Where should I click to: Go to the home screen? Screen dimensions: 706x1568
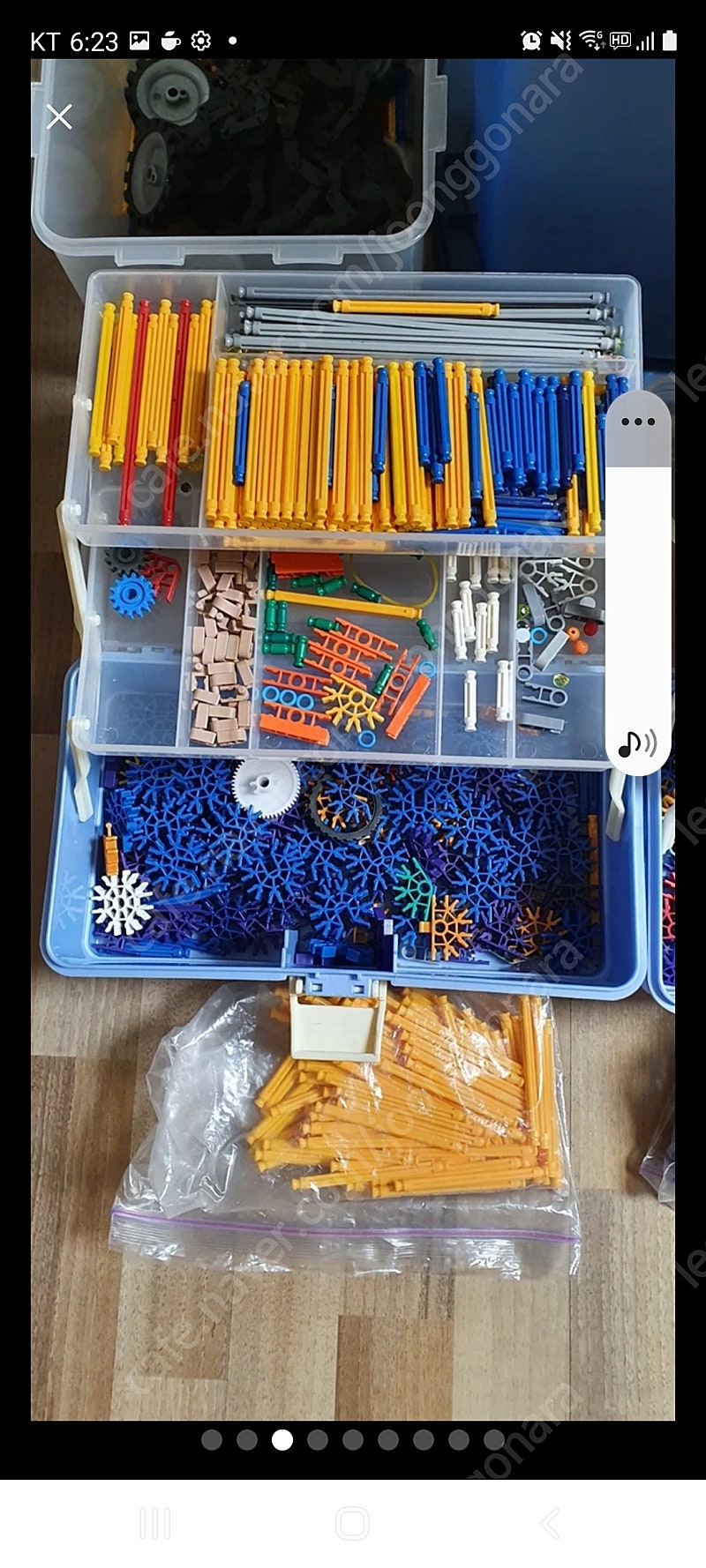(352, 1523)
